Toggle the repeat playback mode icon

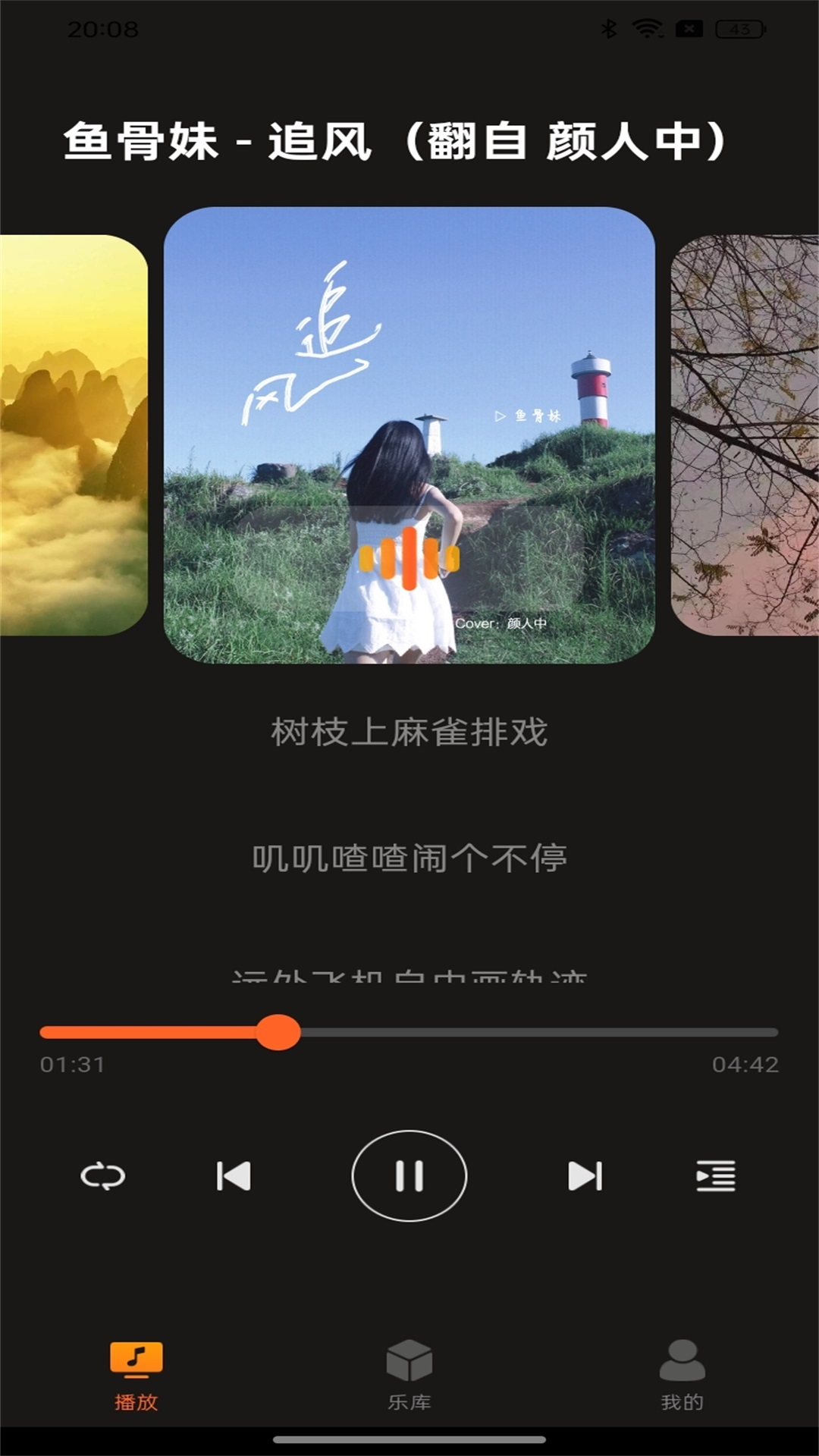point(105,1175)
